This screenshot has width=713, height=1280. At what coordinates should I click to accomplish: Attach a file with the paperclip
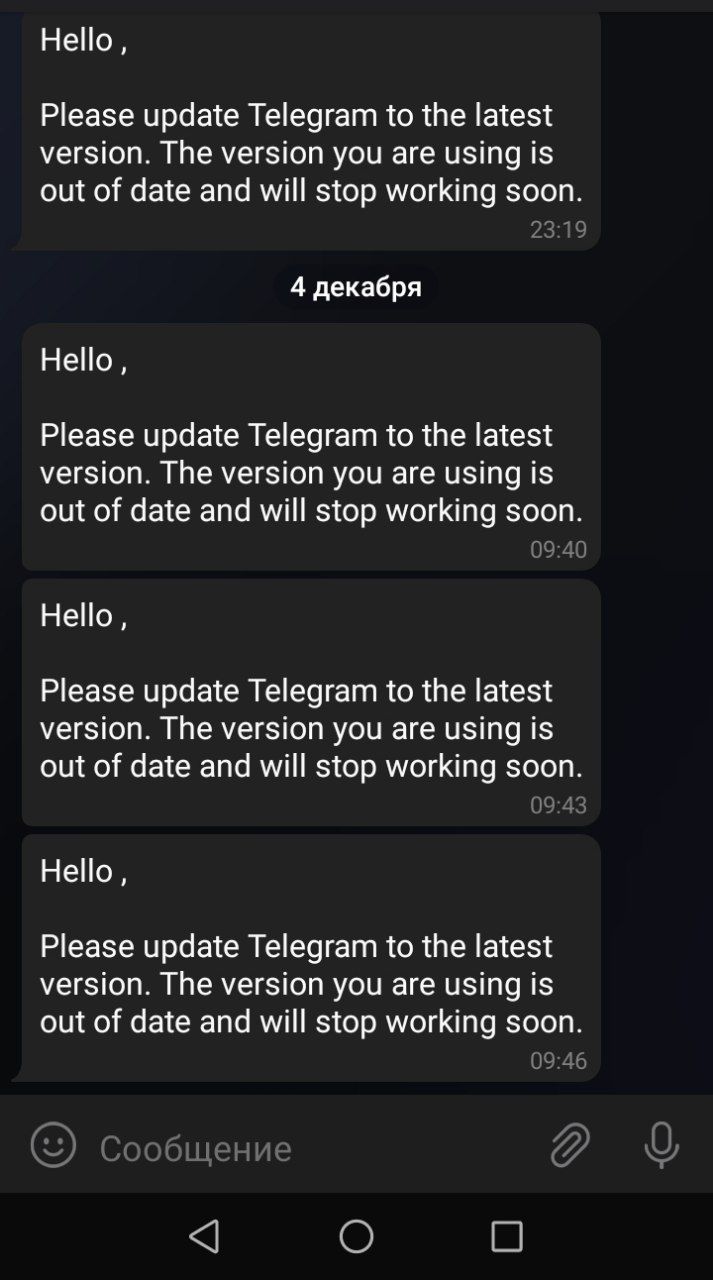[x=569, y=1146]
